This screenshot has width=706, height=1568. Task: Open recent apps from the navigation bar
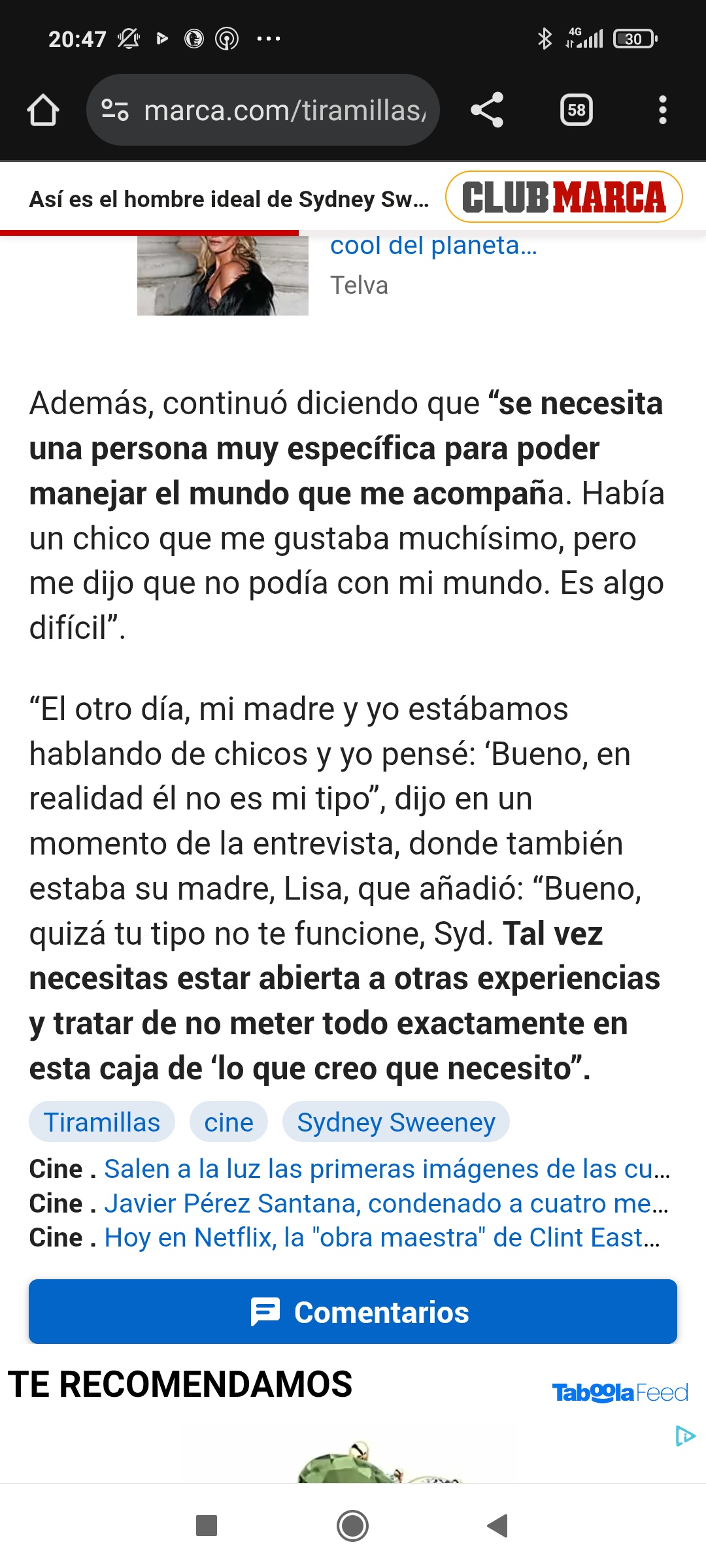tap(207, 1526)
